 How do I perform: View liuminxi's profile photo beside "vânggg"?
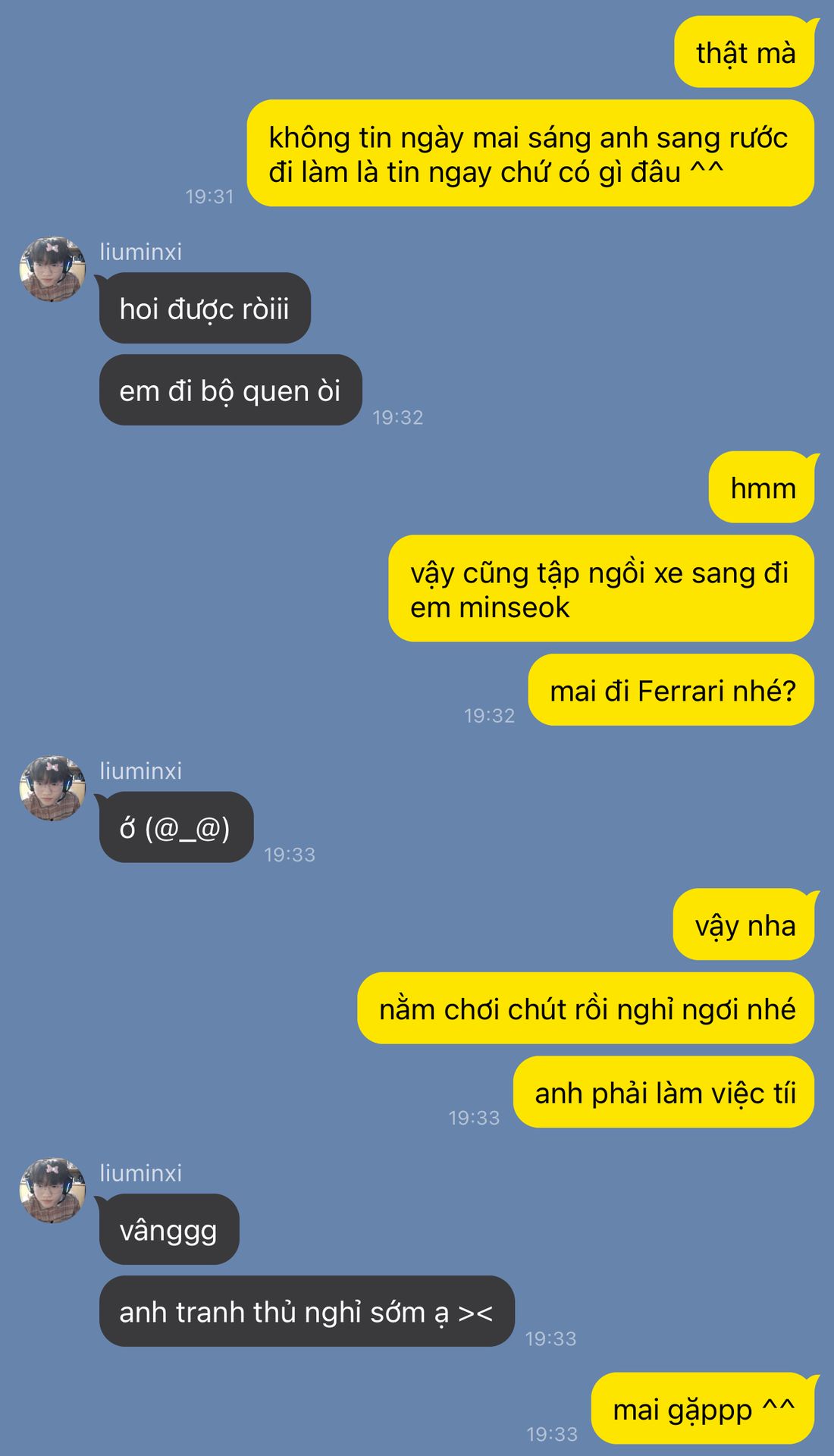coord(52,1190)
